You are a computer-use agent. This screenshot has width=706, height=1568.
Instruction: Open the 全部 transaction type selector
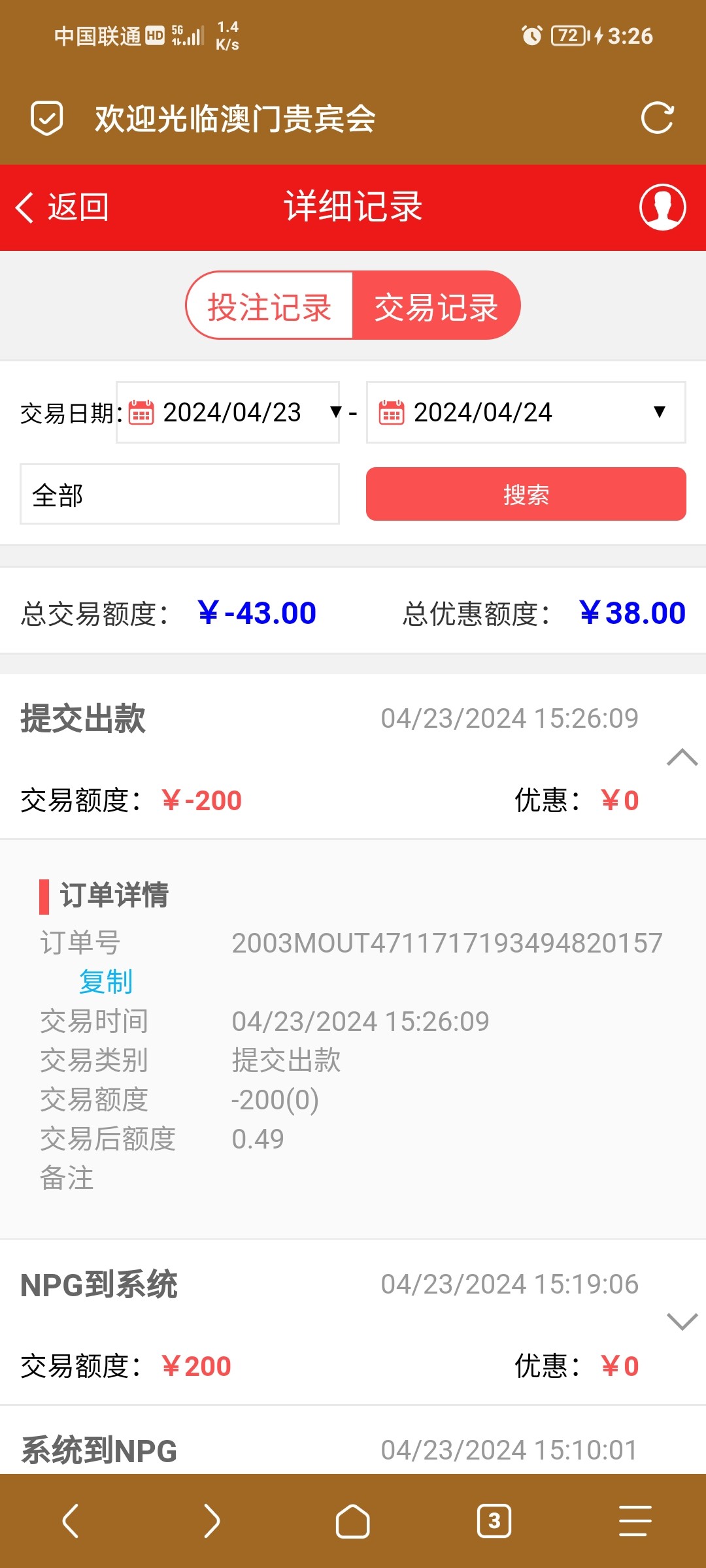pos(180,495)
